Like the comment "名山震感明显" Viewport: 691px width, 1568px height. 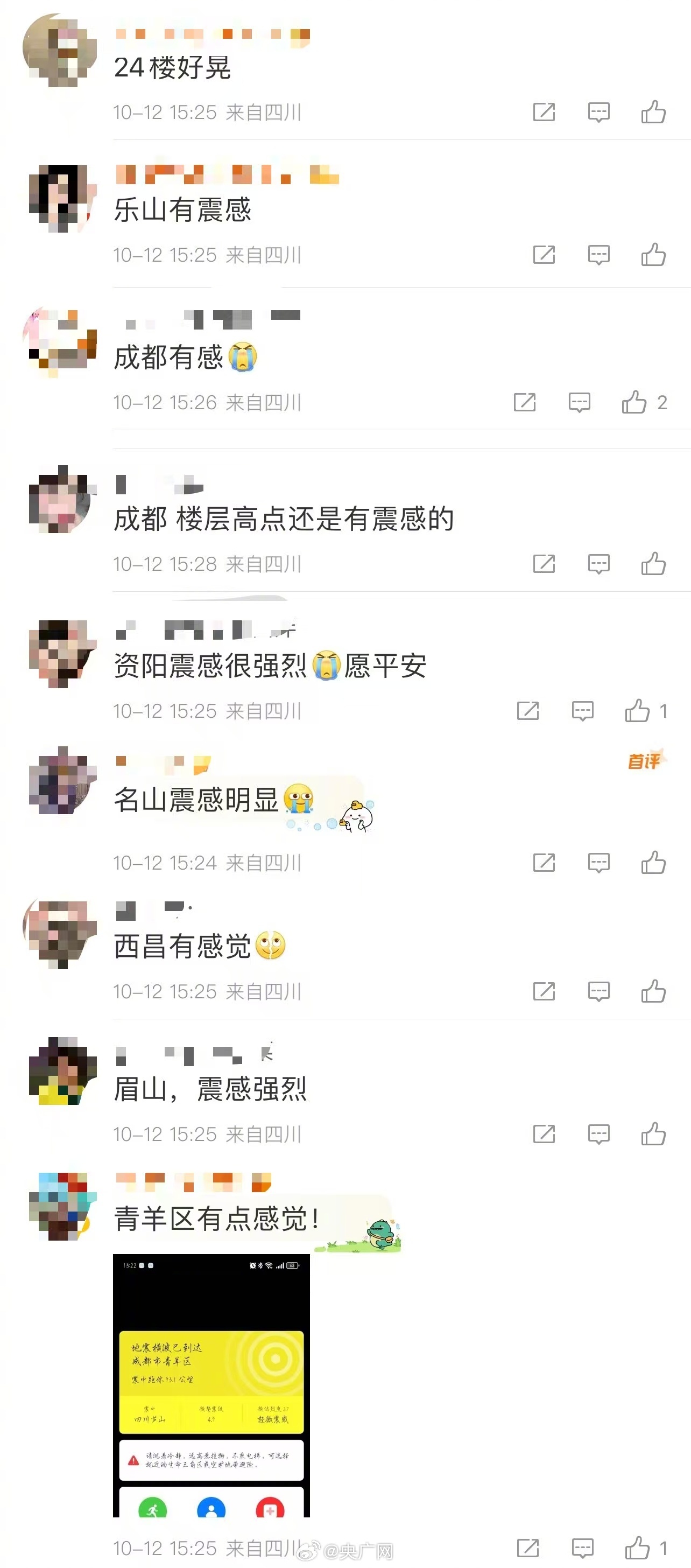tap(653, 863)
